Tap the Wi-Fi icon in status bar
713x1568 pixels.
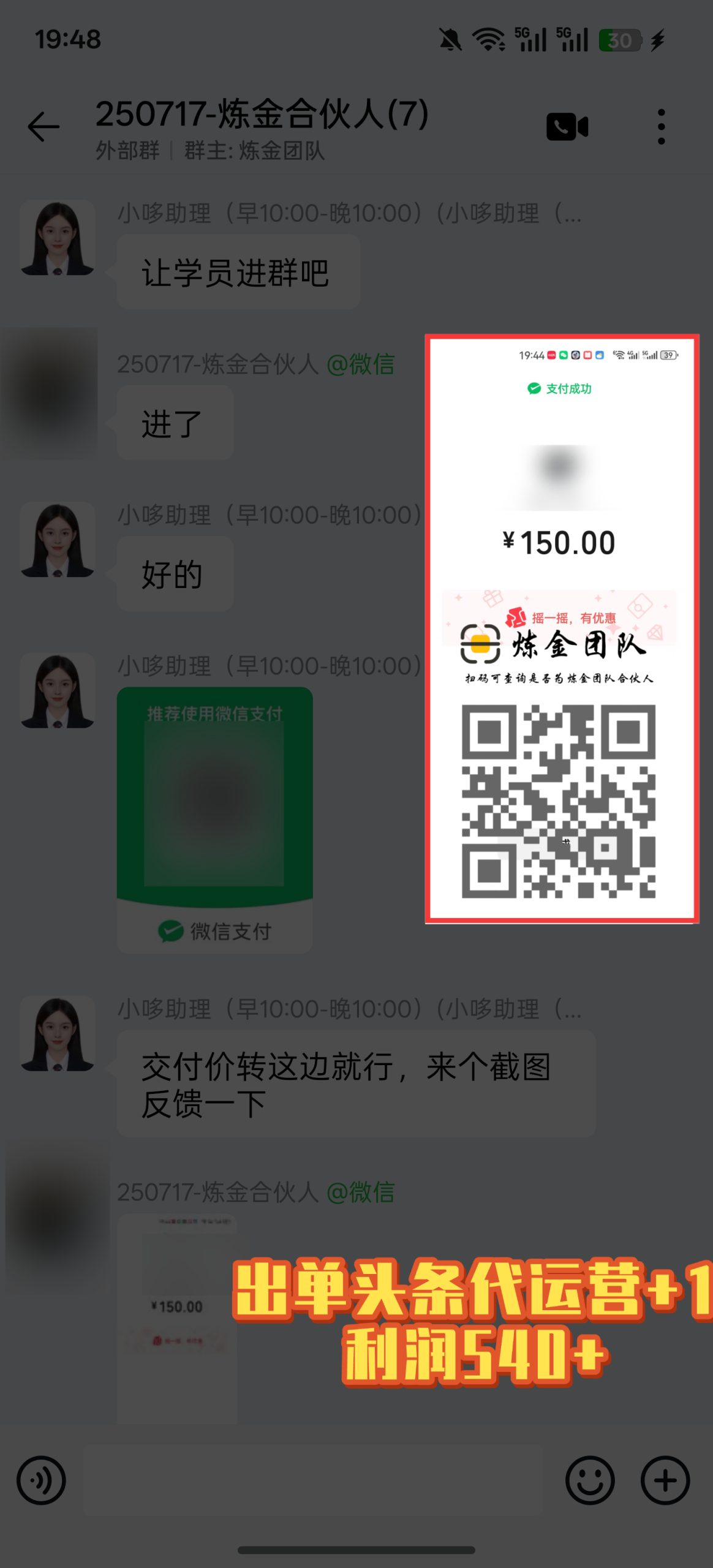[486, 39]
